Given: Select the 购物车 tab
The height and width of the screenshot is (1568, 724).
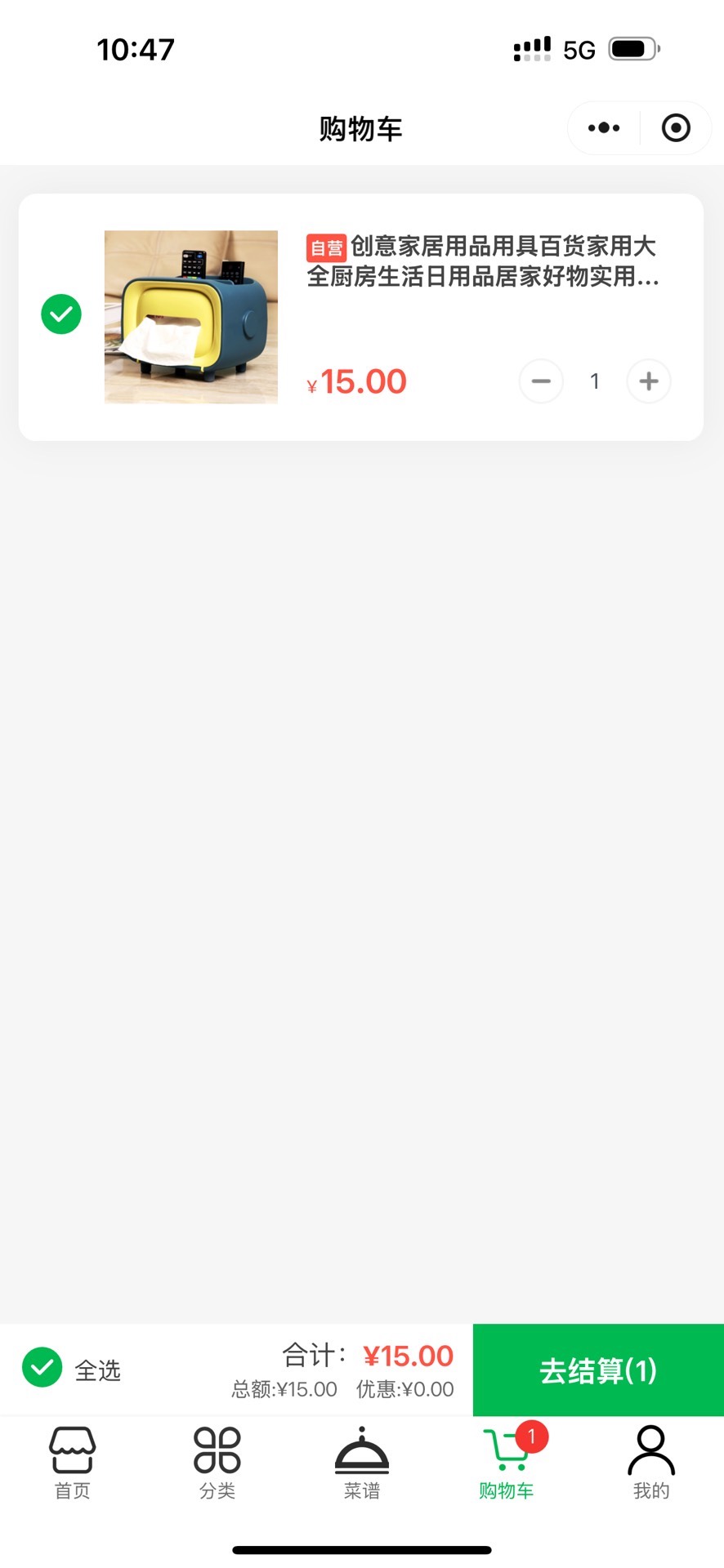Looking at the screenshot, I should (507, 1462).
